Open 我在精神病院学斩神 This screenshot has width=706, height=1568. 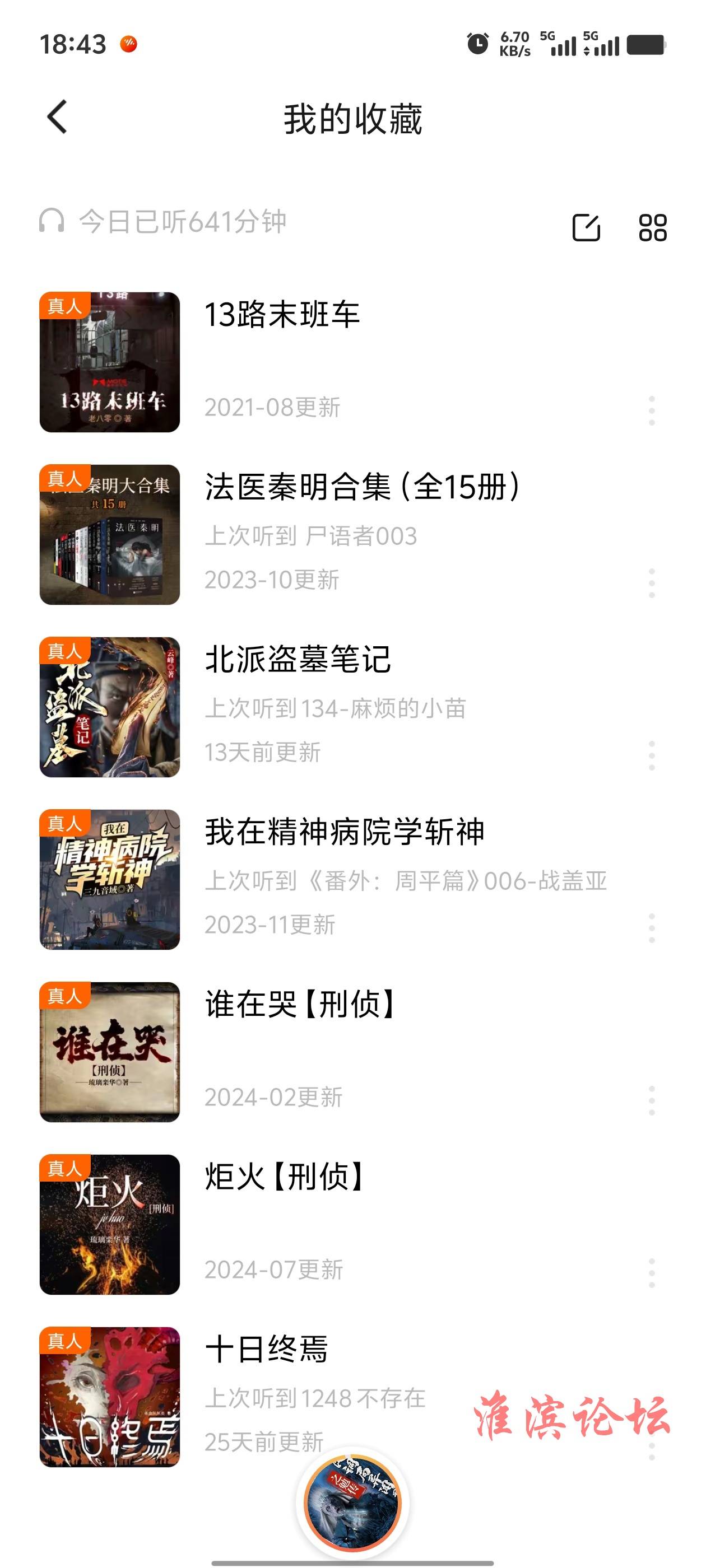352,880
